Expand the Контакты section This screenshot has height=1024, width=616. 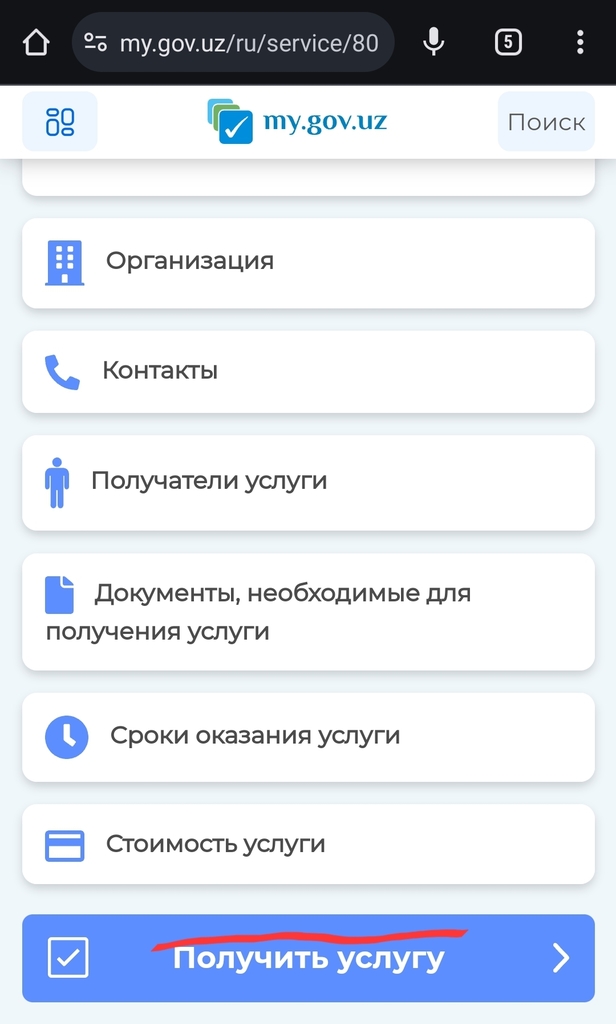coord(308,371)
